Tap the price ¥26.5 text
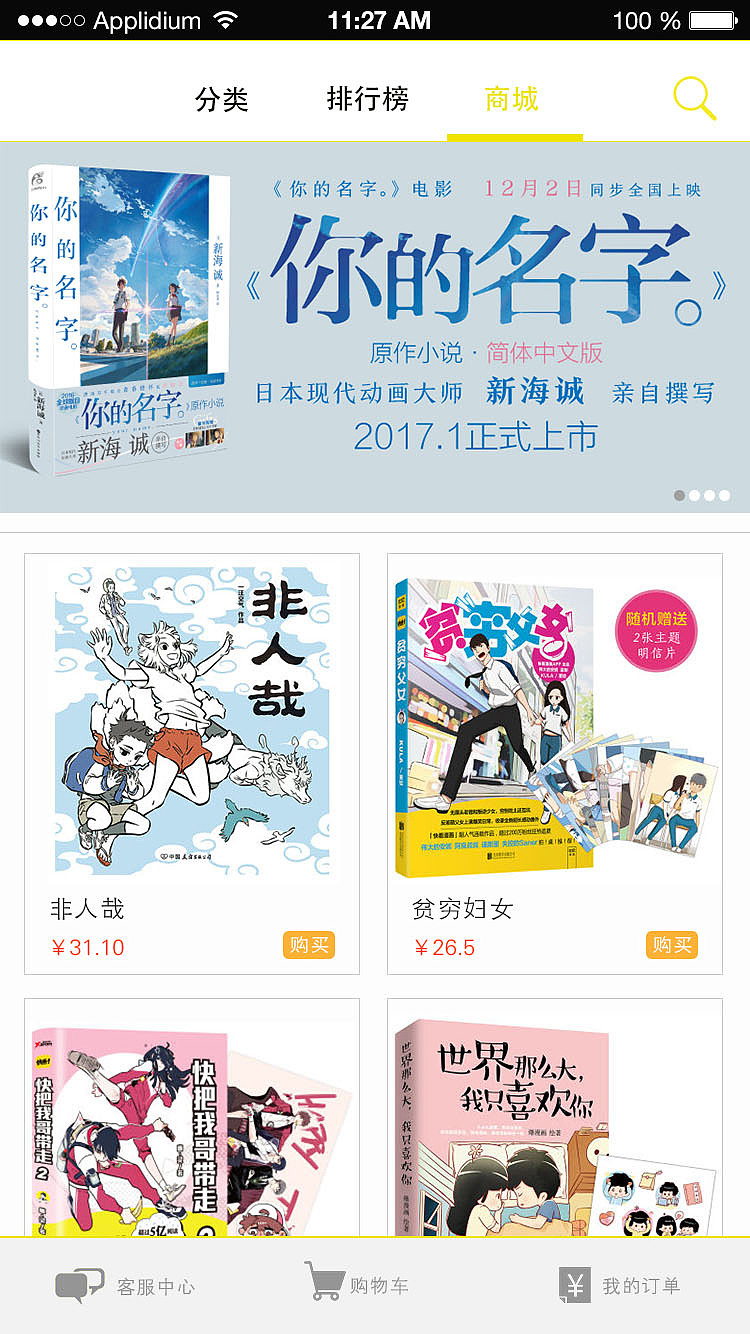 (444, 947)
